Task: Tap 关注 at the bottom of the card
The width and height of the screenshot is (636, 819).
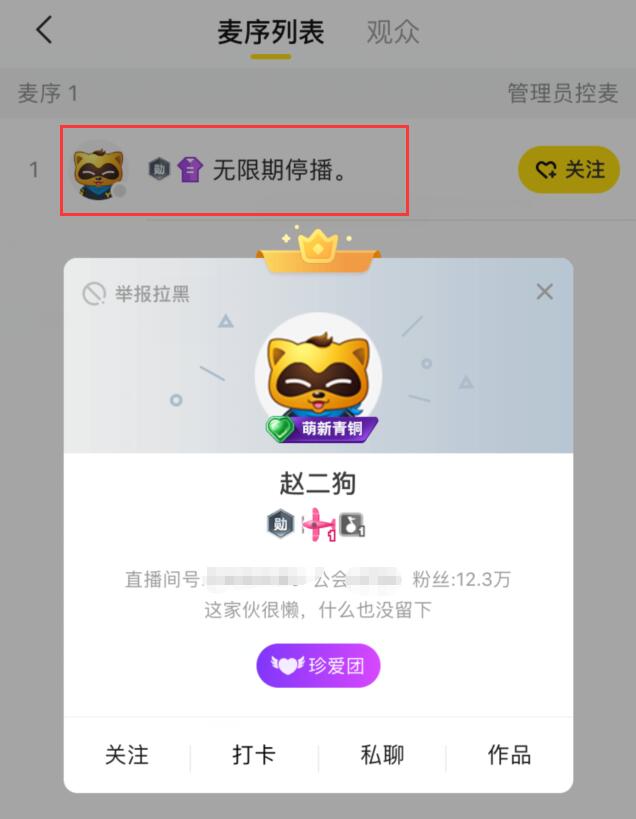Action: pyautogui.click(x=127, y=755)
